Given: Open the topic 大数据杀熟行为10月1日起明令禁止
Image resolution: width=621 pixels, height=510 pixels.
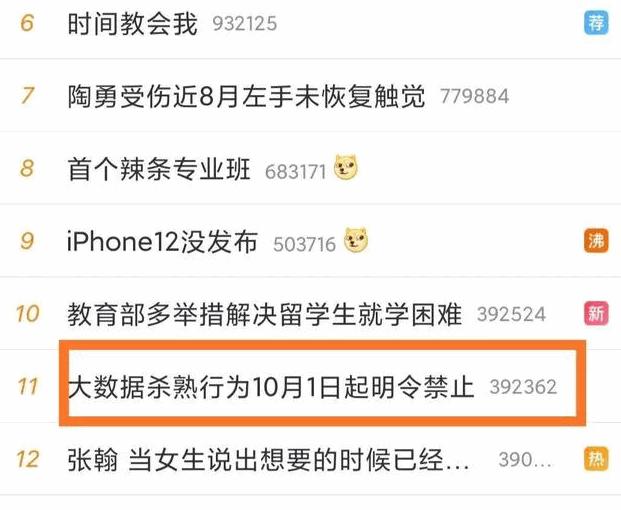Looking at the screenshot, I should 270,386.
